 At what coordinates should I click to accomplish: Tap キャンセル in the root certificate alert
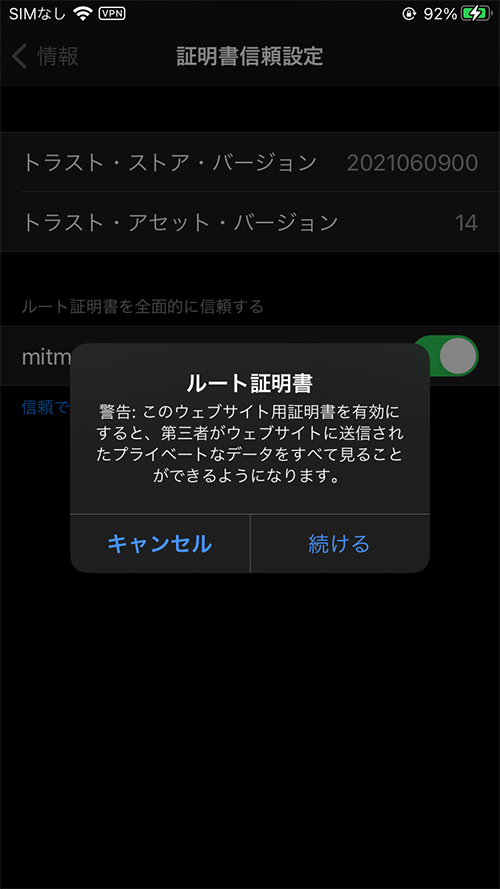click(160, 544)
